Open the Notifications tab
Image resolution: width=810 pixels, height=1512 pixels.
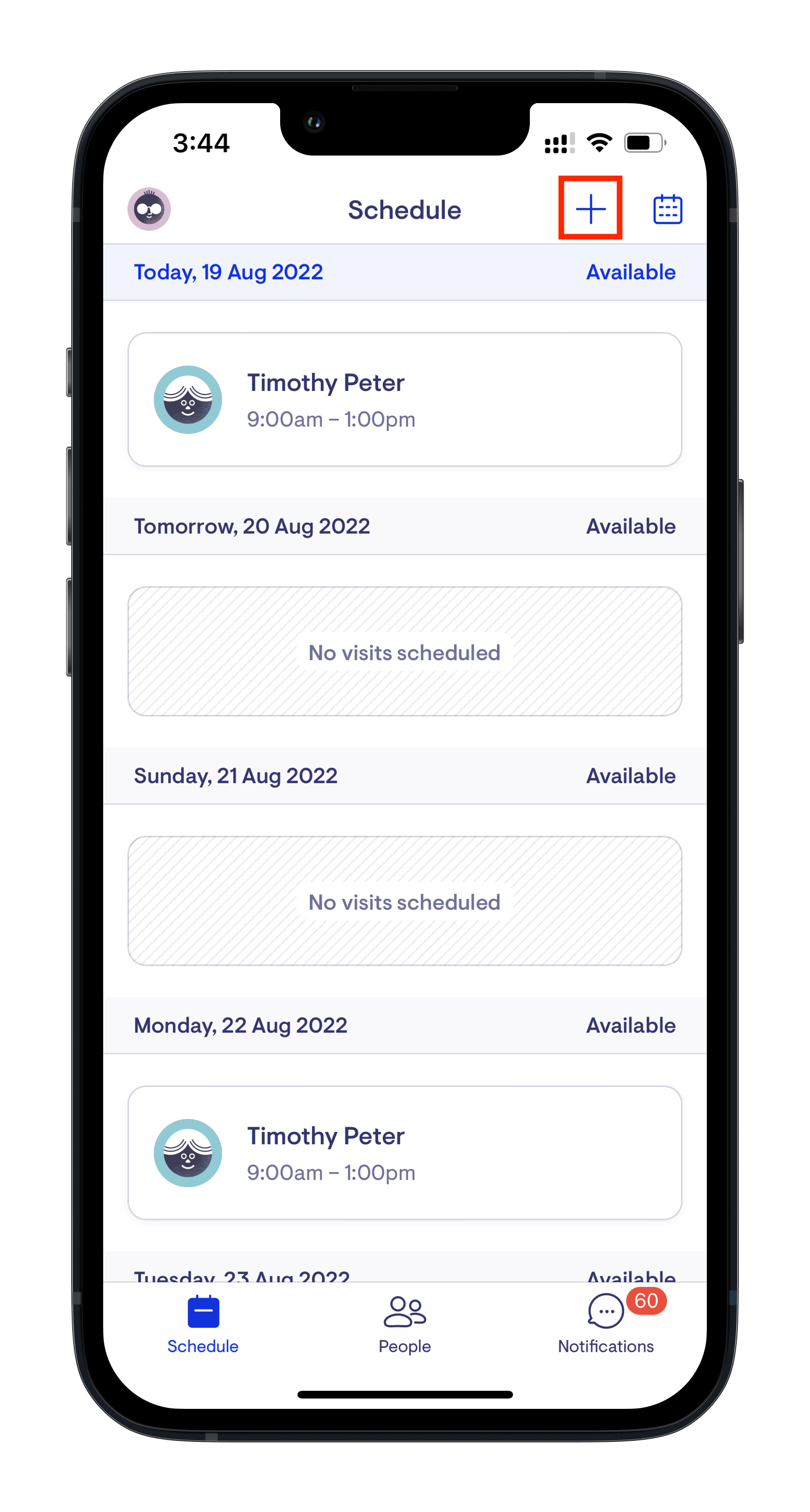(x=606, y=1324)
